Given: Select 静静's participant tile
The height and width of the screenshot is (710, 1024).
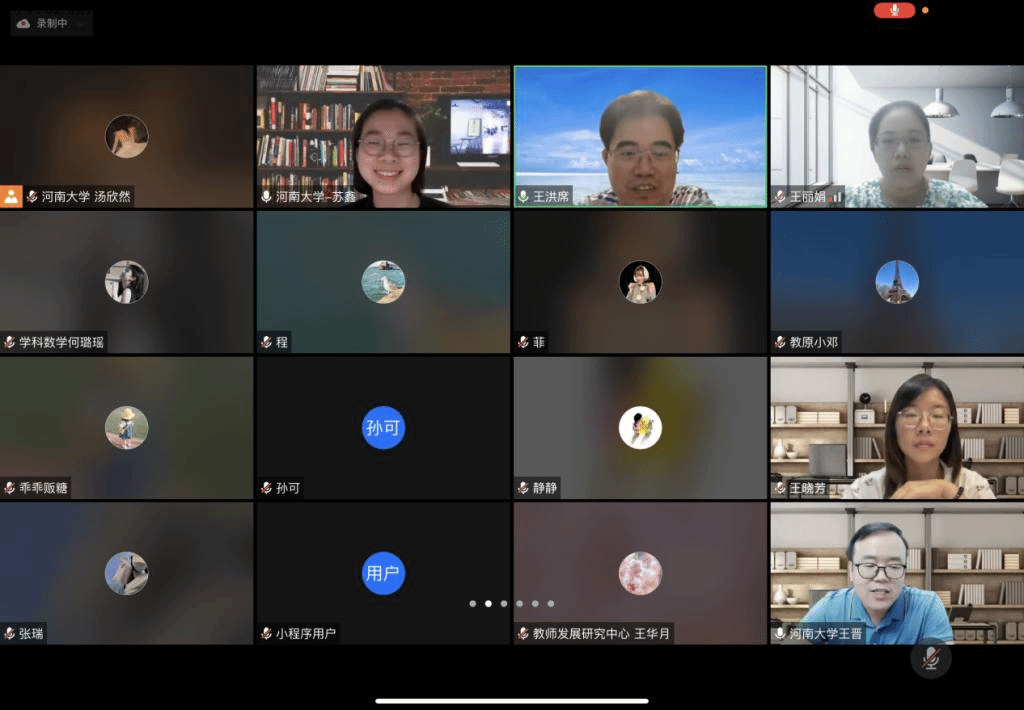Looking at the screenshot, I should (640, 428).
